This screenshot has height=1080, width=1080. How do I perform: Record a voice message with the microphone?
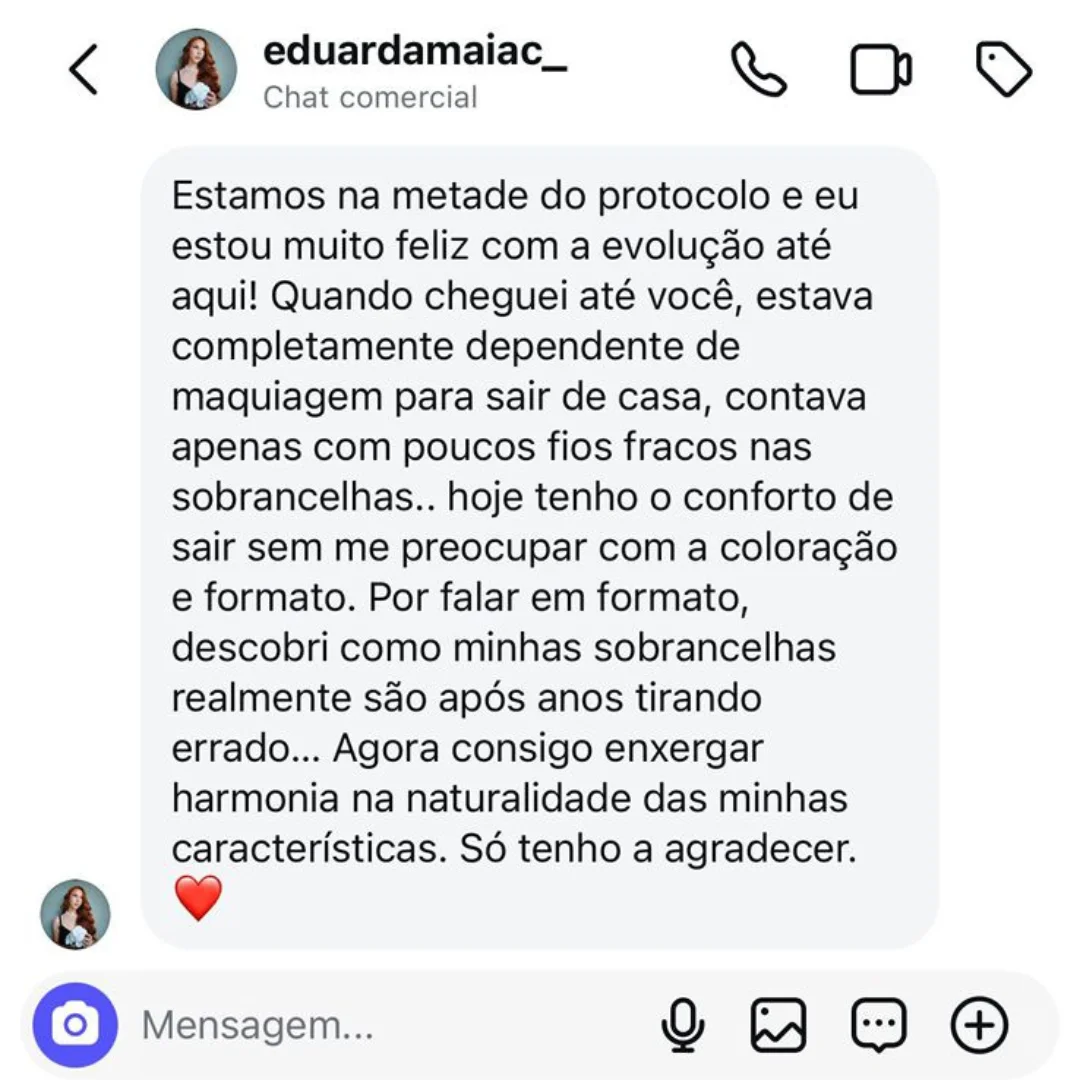coord(684,1025)
